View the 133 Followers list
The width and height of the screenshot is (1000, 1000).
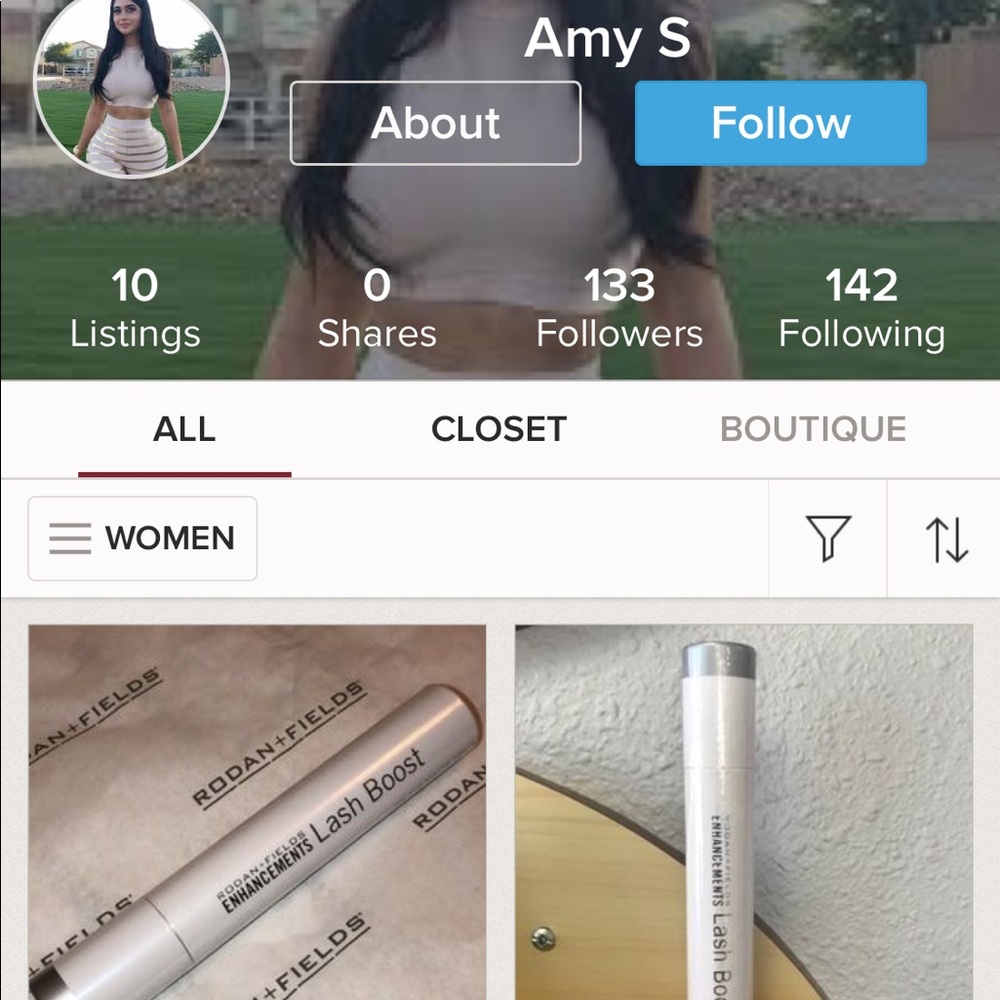point(619,310)
